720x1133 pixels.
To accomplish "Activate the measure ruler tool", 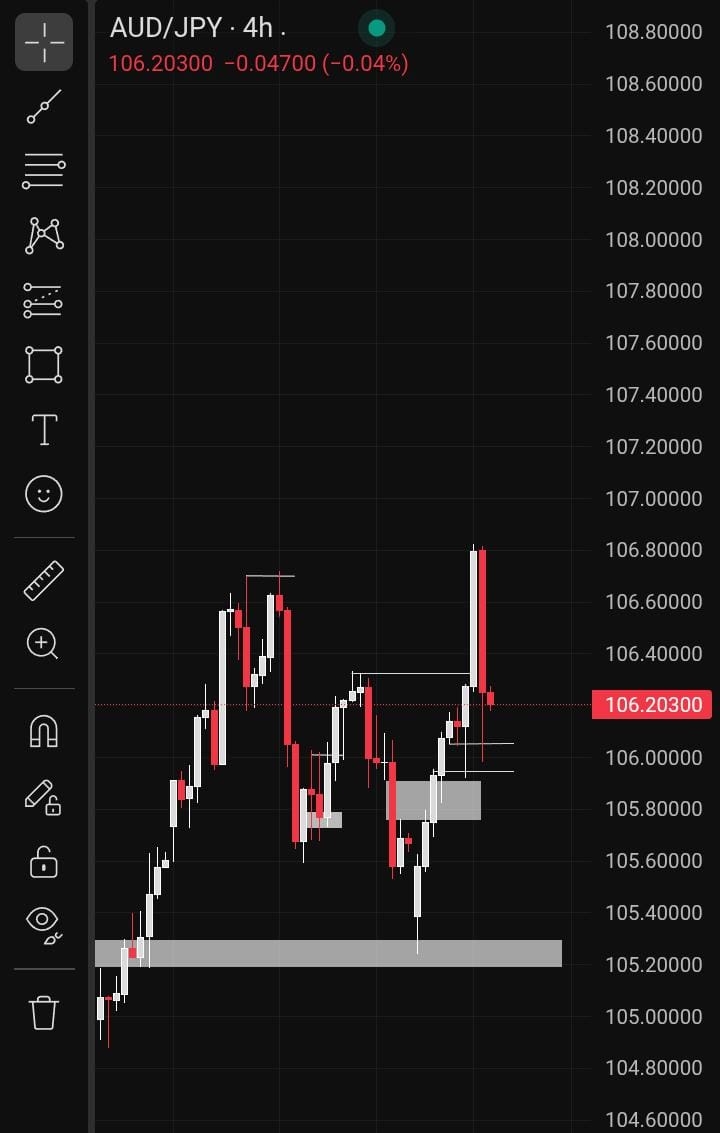I will [x=44, y=580].
